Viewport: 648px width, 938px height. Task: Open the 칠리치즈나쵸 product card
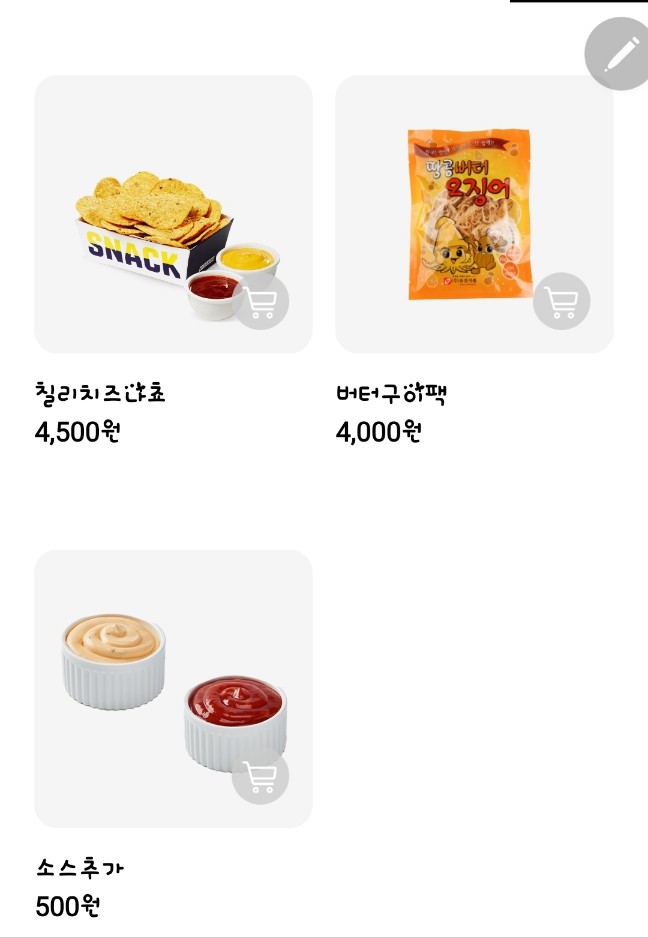(x=173, y=214)
